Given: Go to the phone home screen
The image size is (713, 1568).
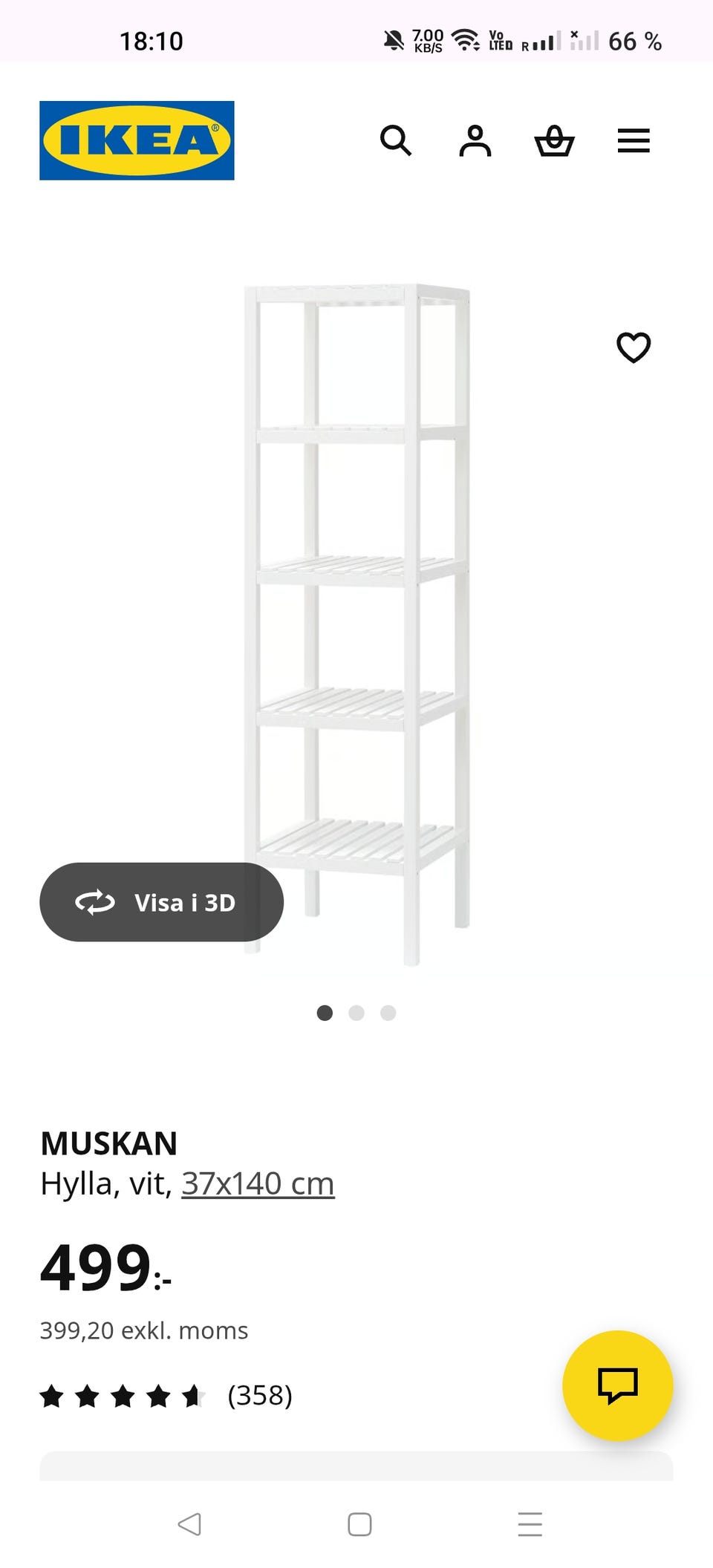Looking at the screenshot, I should 359,1524.
